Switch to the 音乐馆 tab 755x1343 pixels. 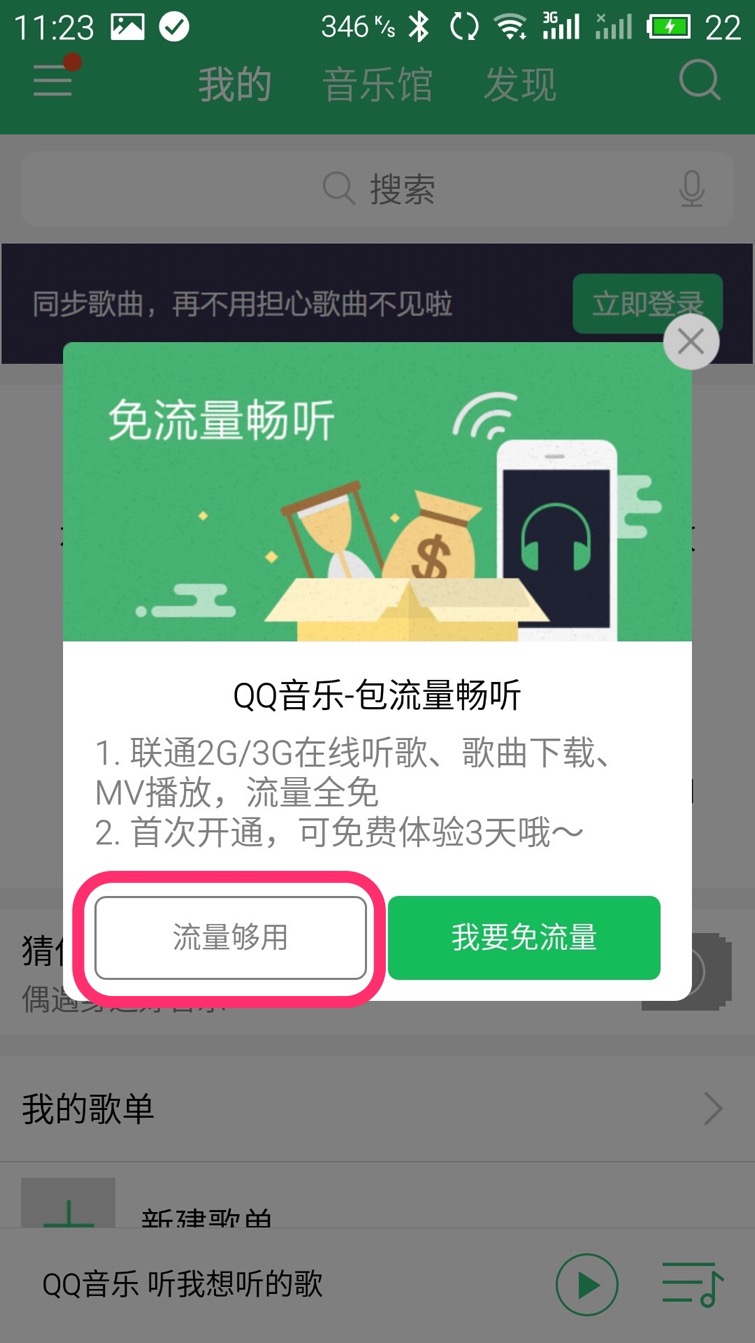pyautogui.click(x=377, y=85)
